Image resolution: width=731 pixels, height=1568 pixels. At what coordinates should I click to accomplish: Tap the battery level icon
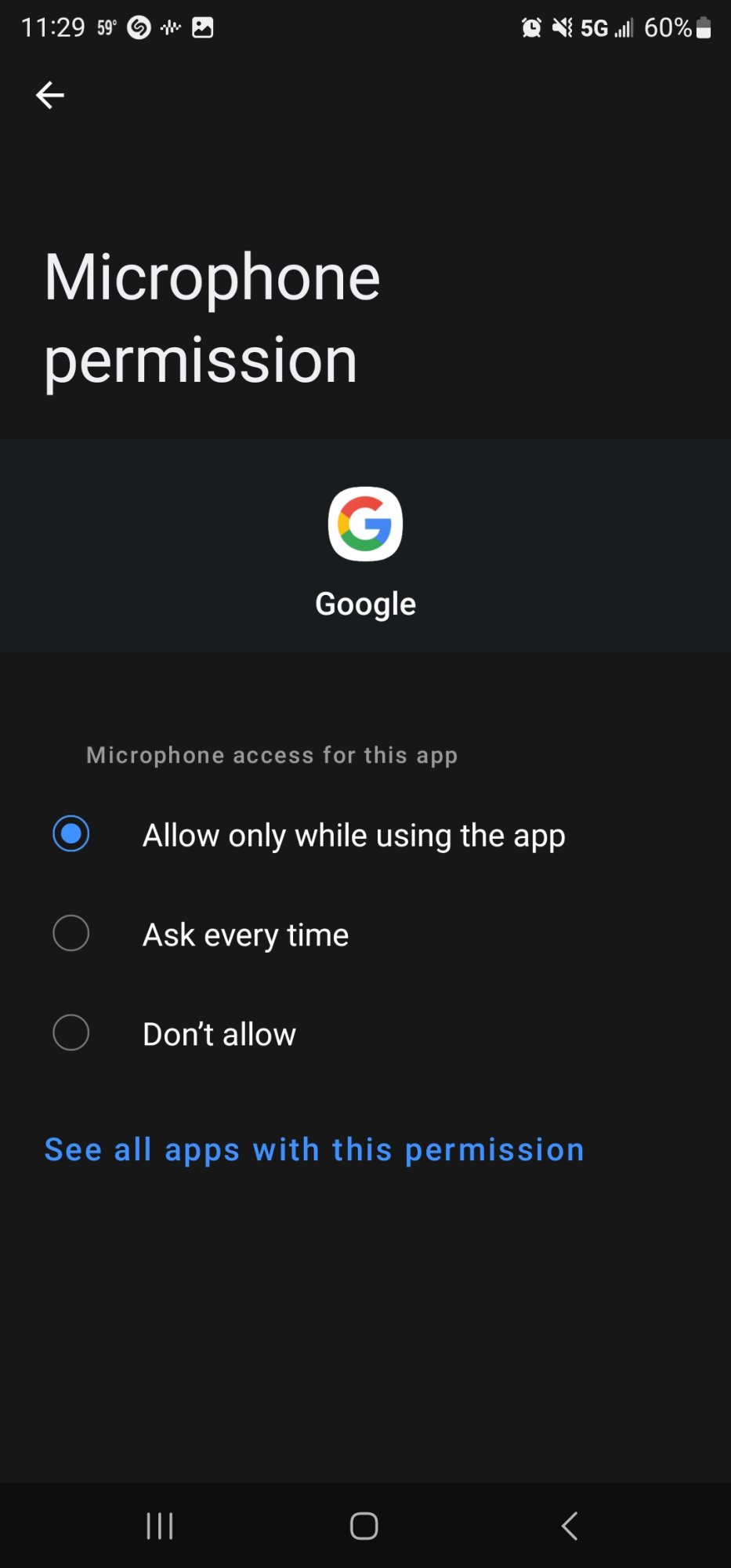point(703,28)
